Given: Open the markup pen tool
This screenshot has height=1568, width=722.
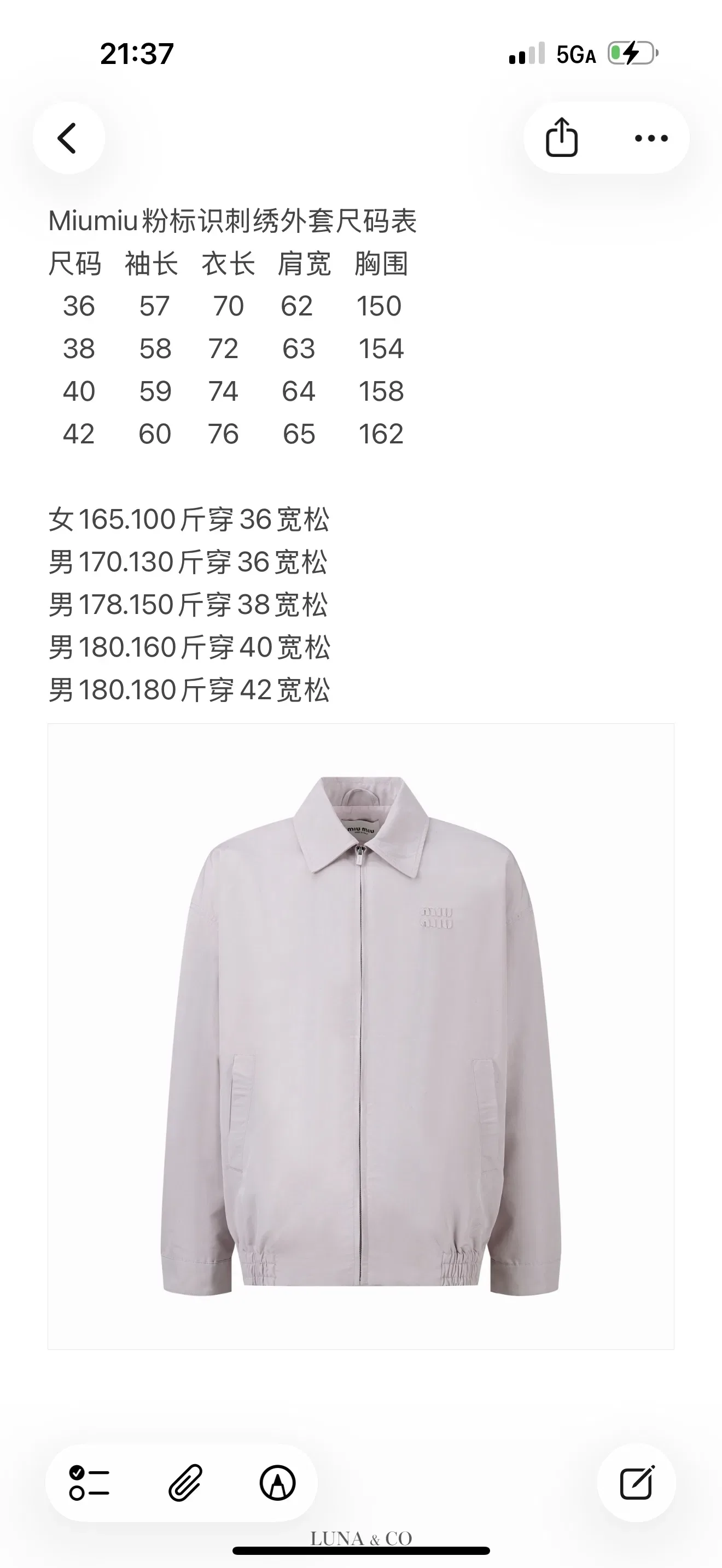Looking at the screenshot, I should tap(278, 1482).
